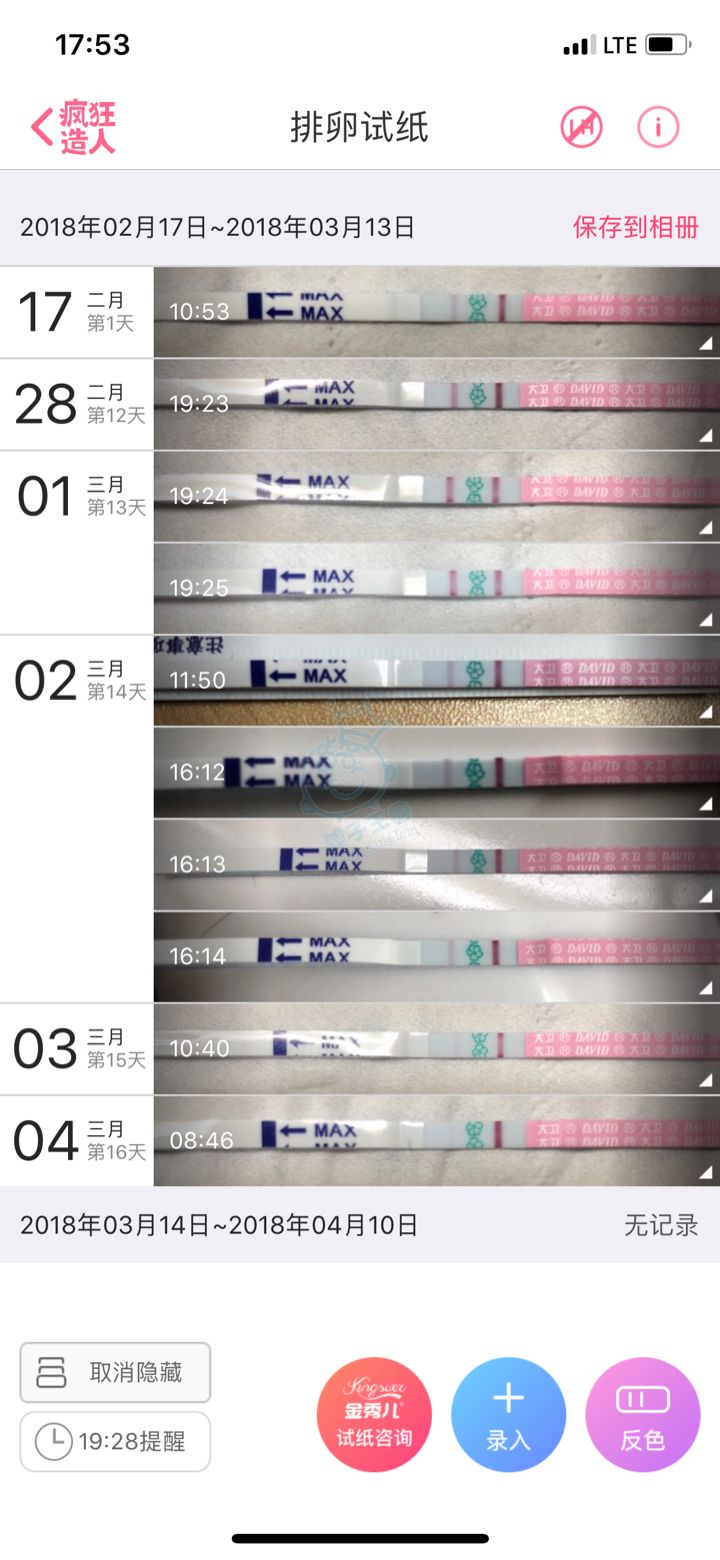Tap the 取消隐藏 button

click(x=115, y=1372)
